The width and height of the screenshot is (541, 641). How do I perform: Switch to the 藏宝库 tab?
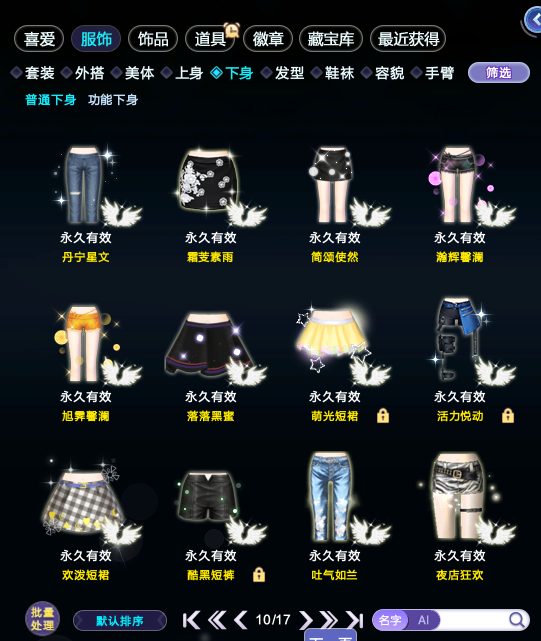tap(330, 39)
